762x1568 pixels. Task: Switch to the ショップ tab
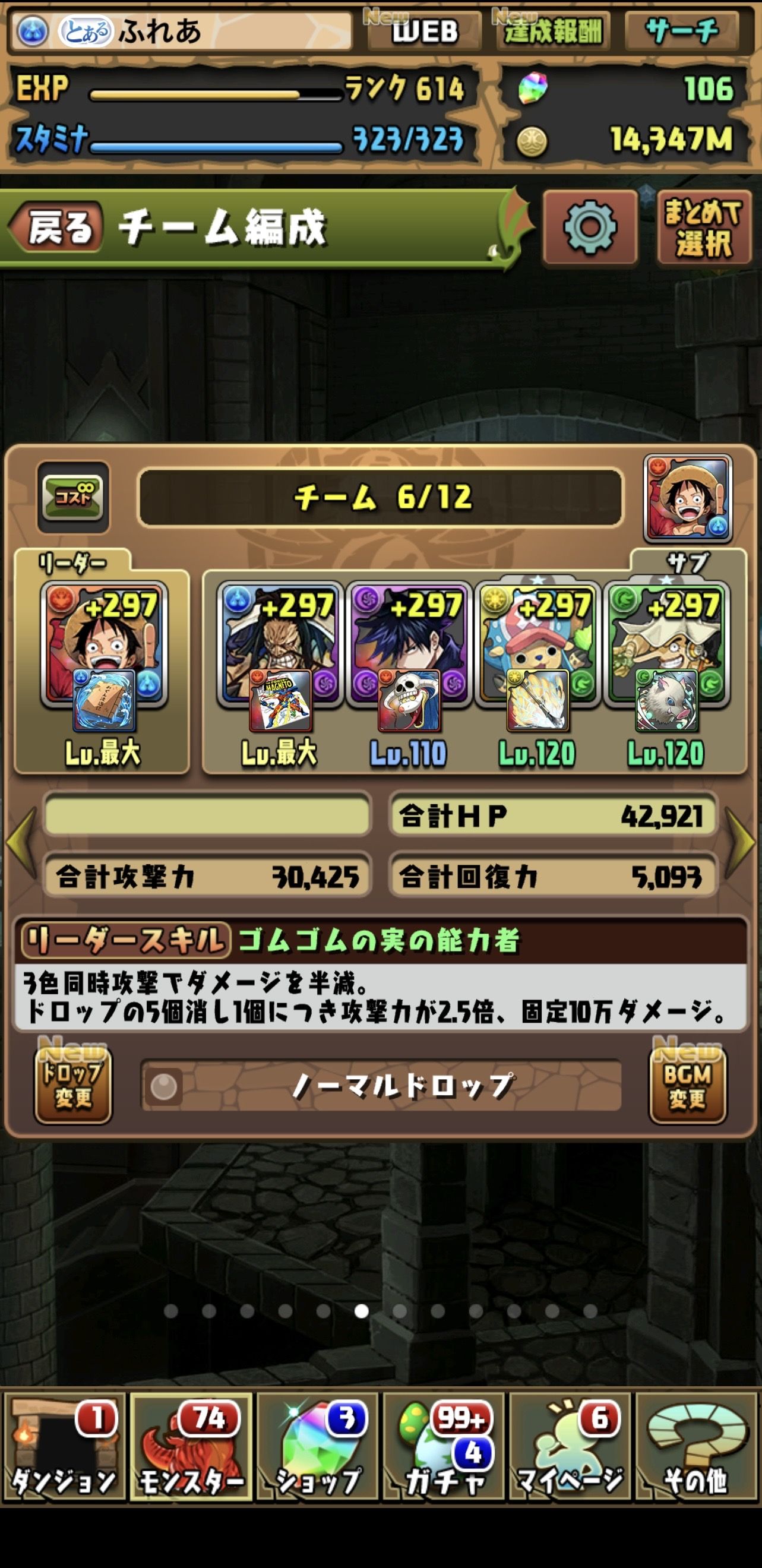pyautogui.click(x=318, y=1446)
